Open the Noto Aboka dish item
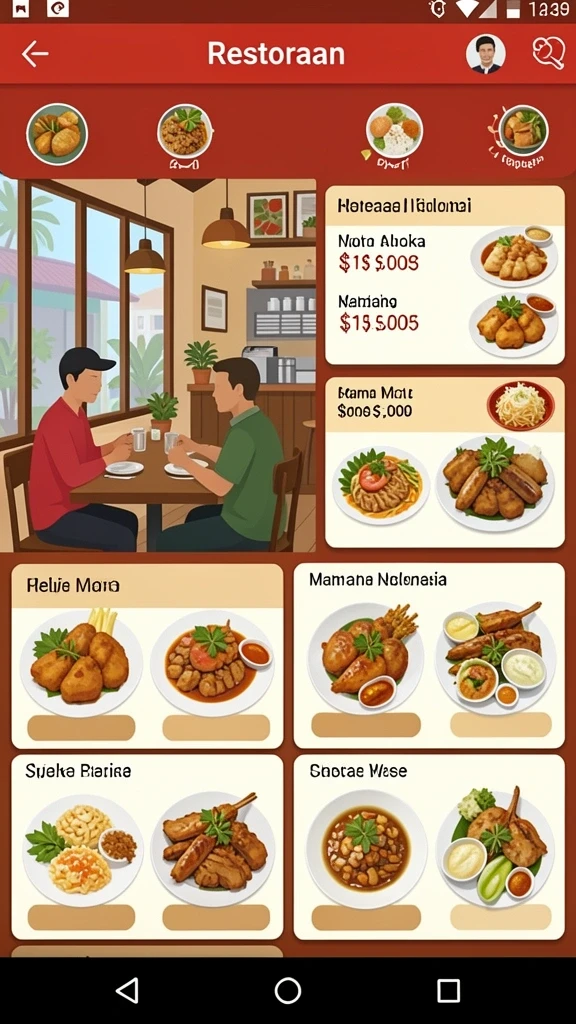The image size is (576, 1024). (445, 256)
